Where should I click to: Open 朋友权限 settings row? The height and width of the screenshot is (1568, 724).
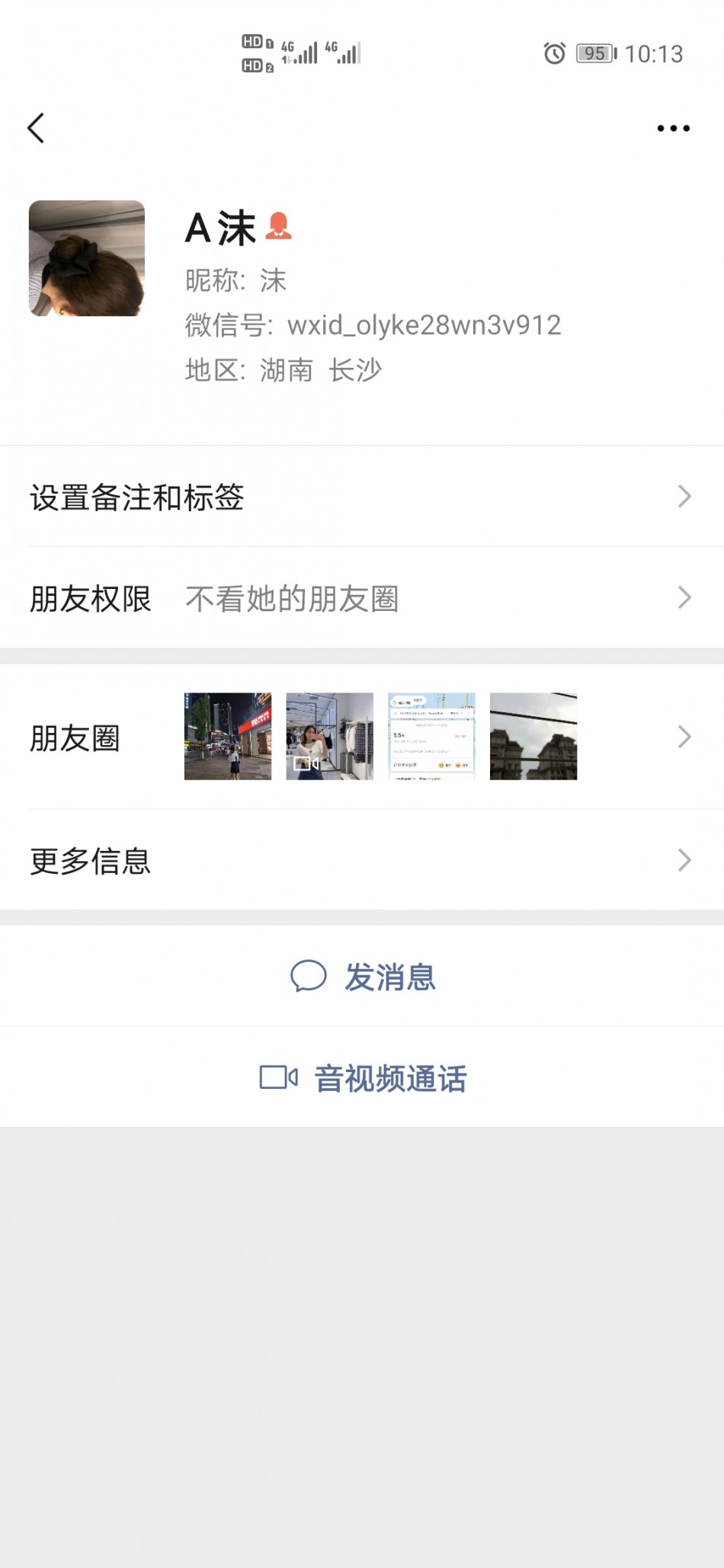click(x=361, y=598)
